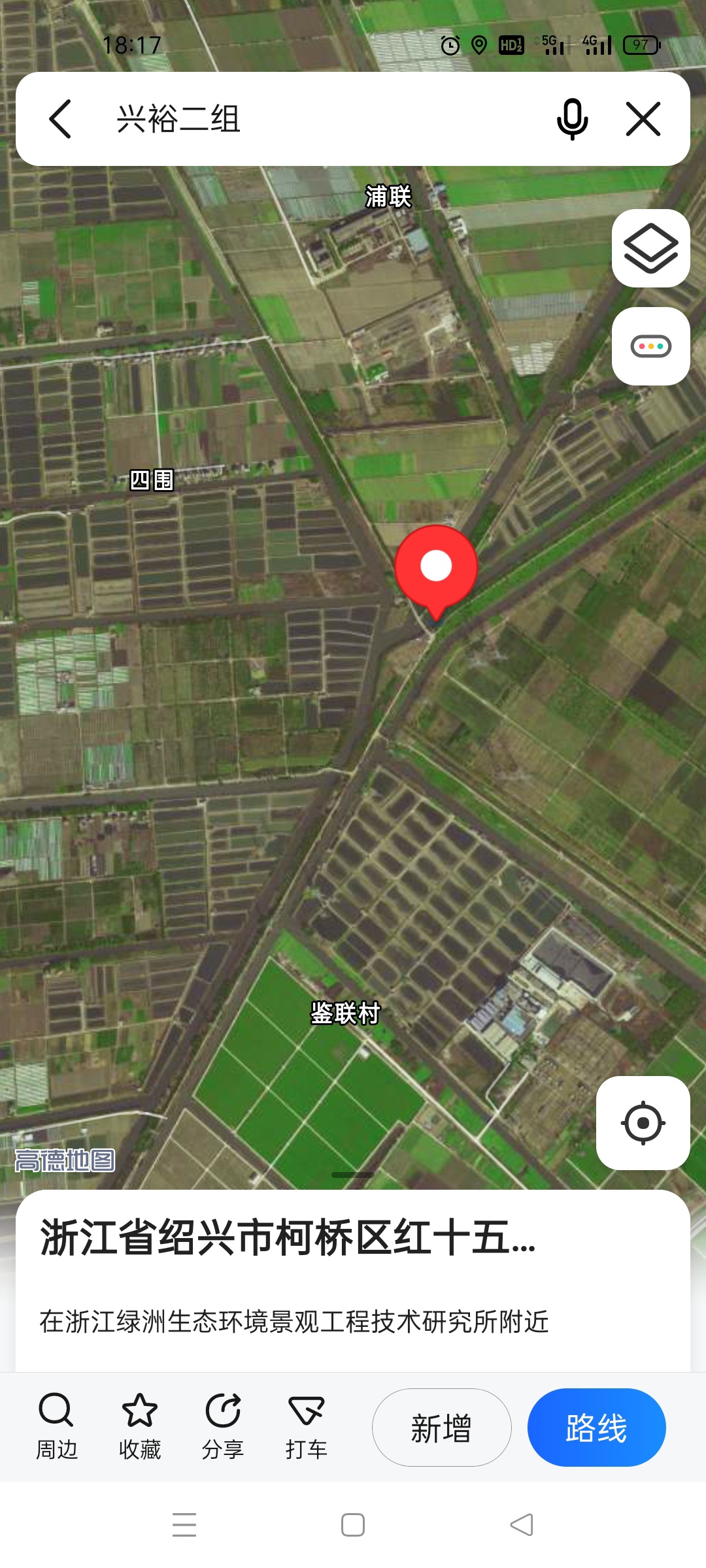Open the system recent apps menu
This screenshot has height=1568, width=706.
coord(184,1525)
